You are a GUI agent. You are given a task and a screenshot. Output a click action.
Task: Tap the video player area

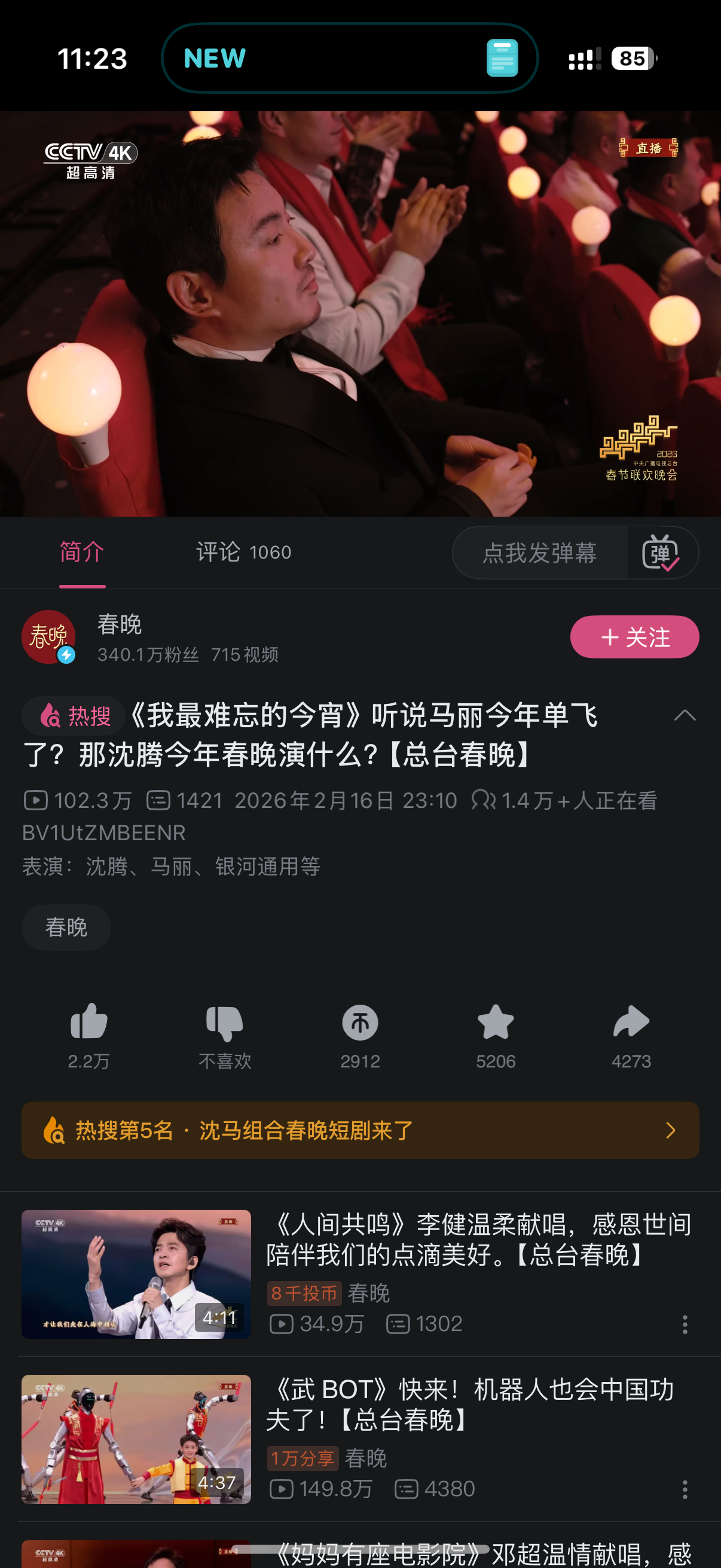360,313
